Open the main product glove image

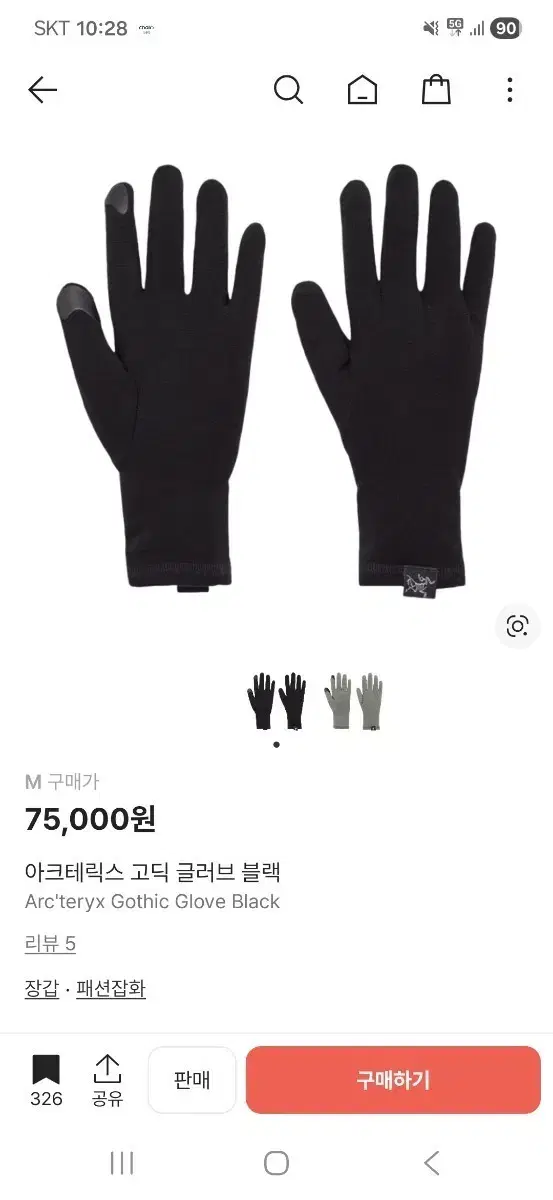click(x=277, y=380)
